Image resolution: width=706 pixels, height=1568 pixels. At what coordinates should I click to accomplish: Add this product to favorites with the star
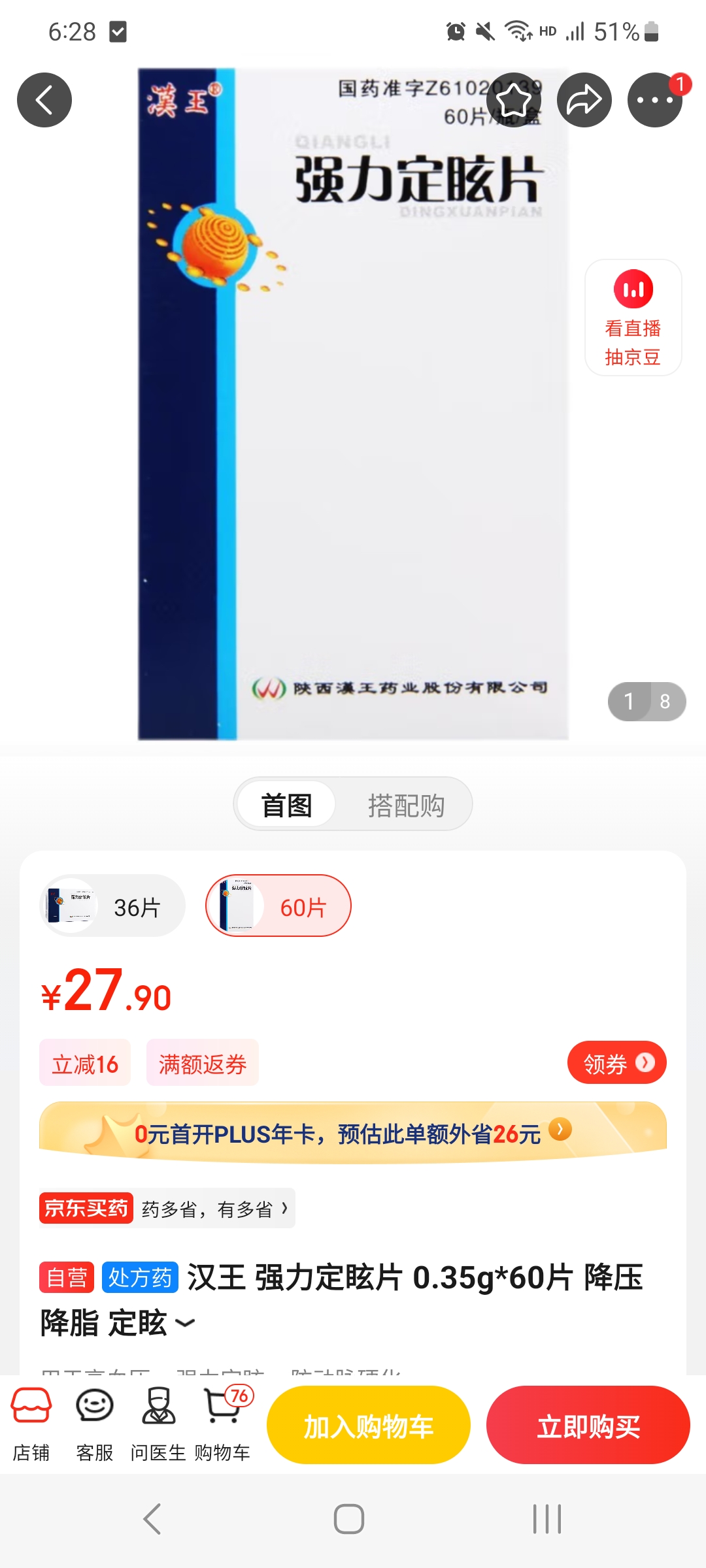click(514, 100)
